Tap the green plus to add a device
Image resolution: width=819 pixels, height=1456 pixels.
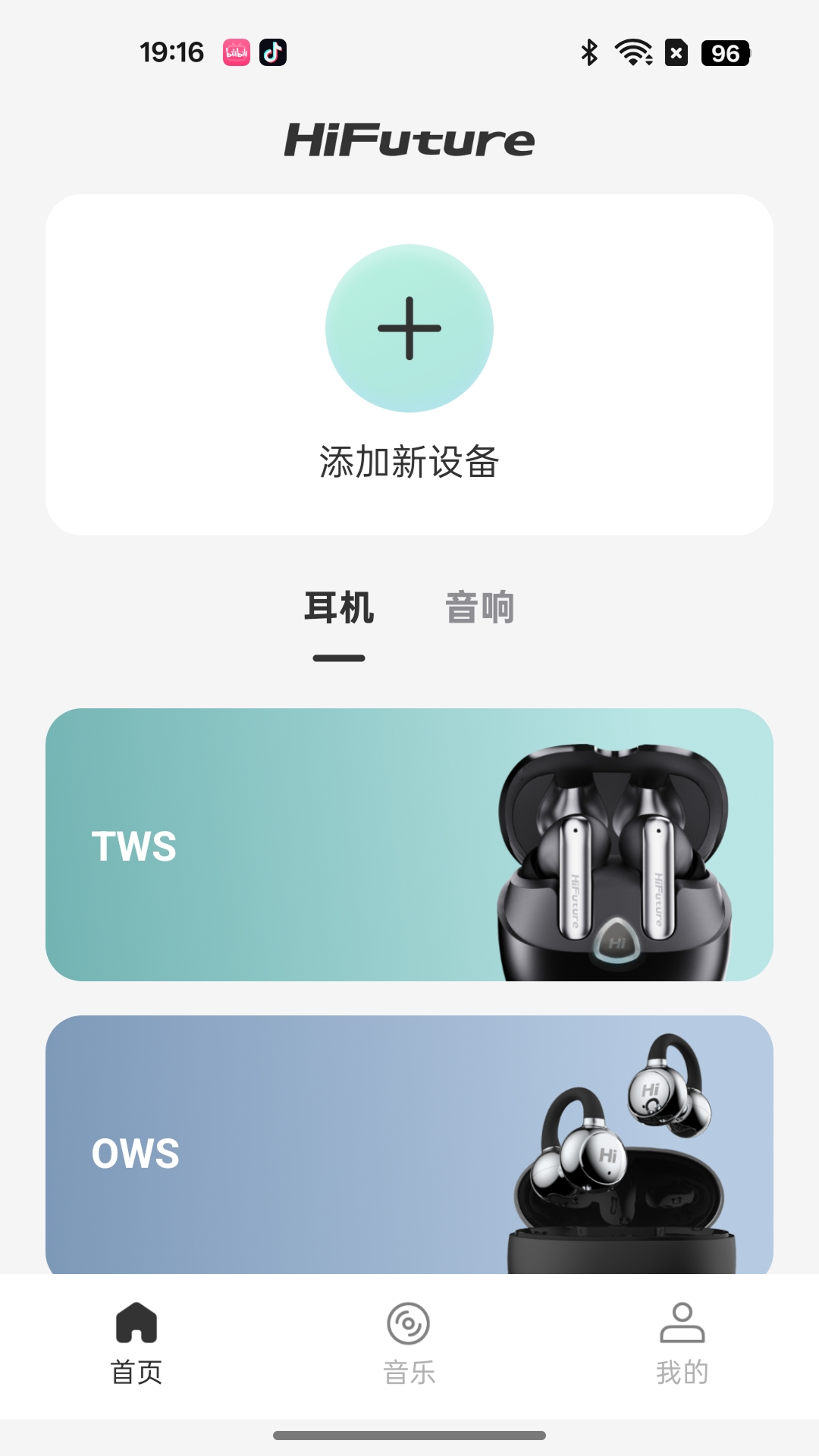(409, 328)
